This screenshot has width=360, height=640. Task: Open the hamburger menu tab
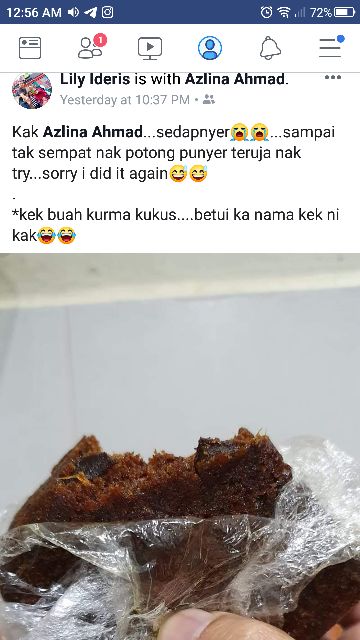click(x=331, y=47)
